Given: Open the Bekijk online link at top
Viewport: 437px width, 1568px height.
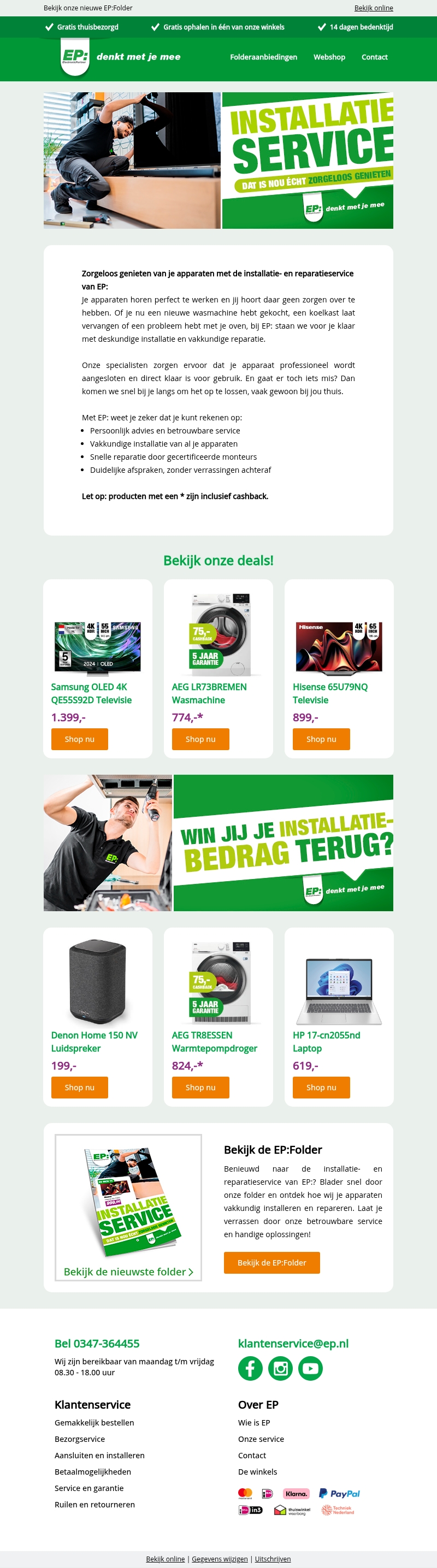Looking at the screenshot, I should tap(373, 8).
